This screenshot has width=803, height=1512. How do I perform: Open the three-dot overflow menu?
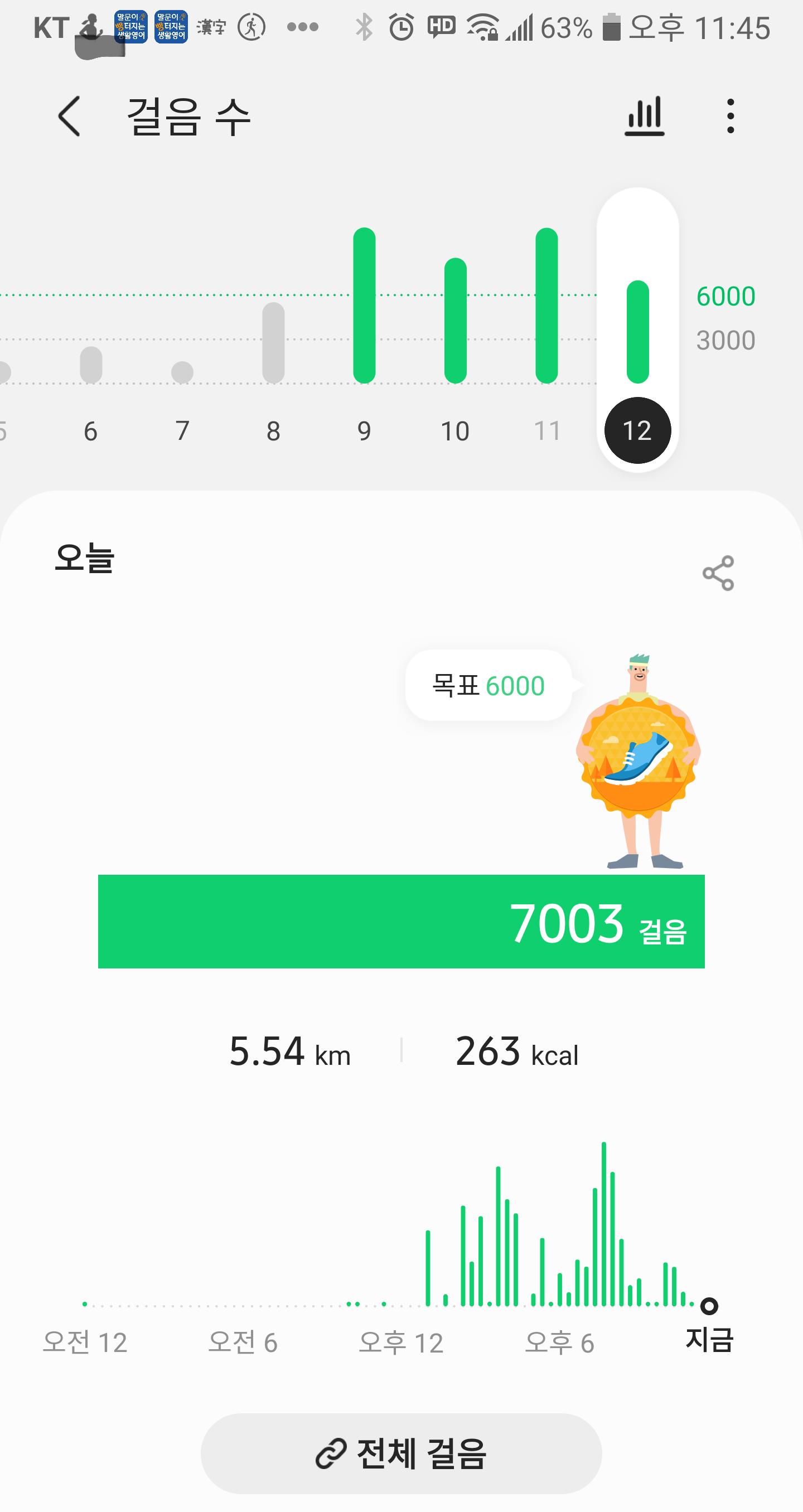click(x=730, y=116)
